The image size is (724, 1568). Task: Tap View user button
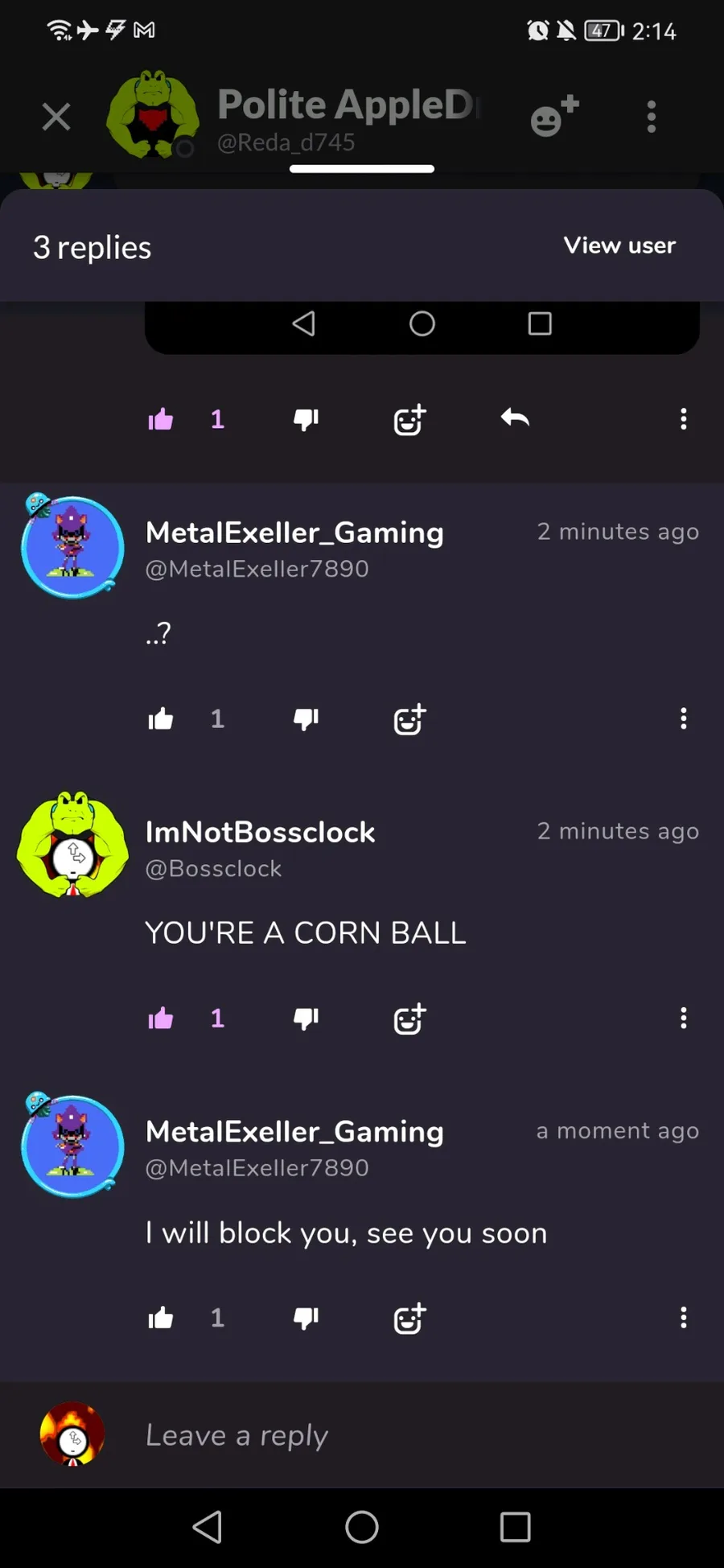619,245
